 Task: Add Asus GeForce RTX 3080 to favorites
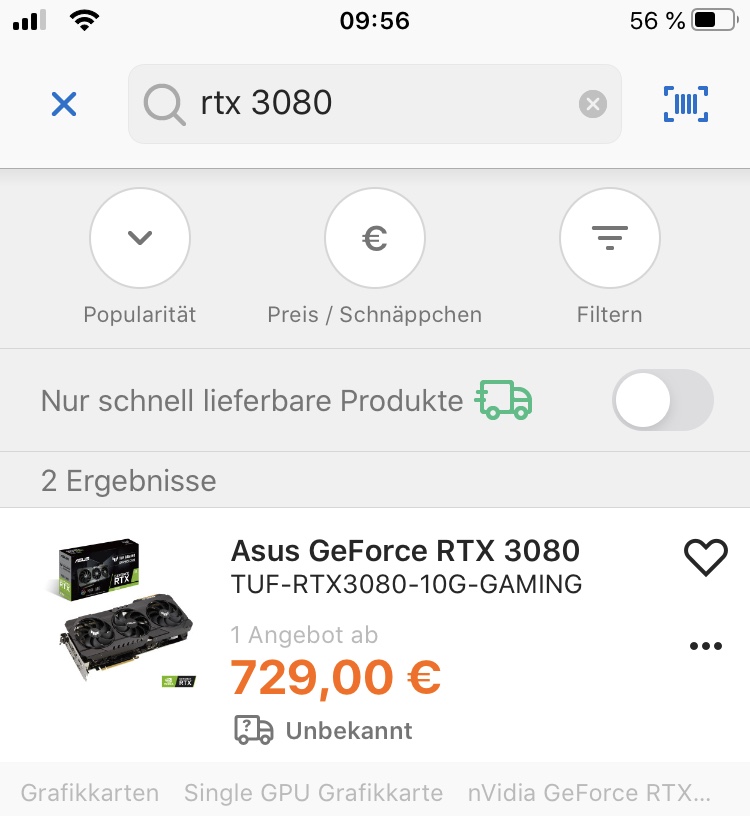706,557
